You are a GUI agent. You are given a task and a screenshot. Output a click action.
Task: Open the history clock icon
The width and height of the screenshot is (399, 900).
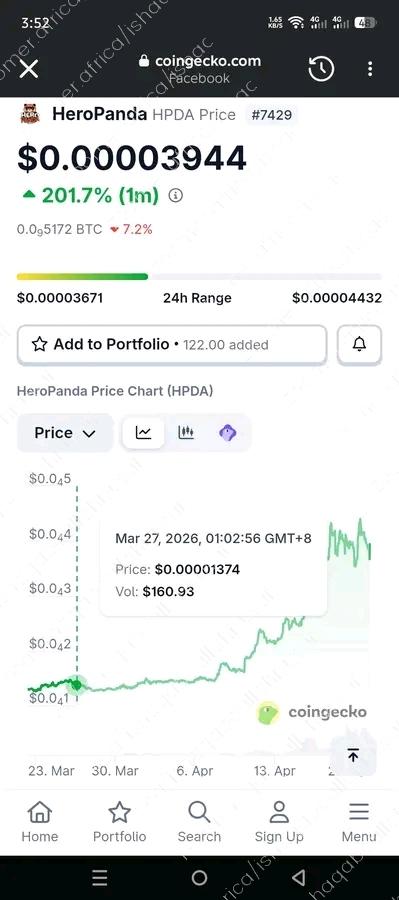tap(321, 69)
